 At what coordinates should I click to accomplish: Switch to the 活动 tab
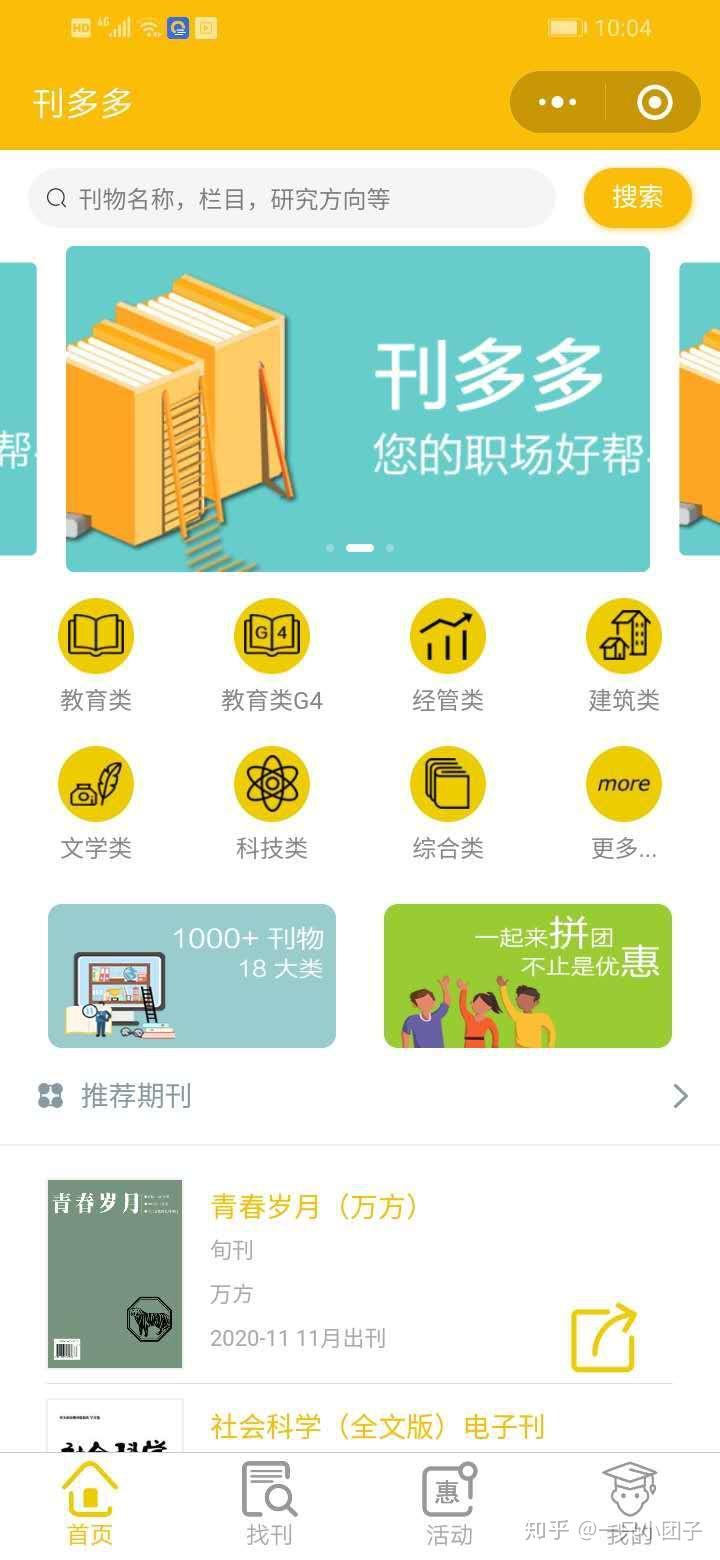pyautogui.click(x=448, y=1504)
